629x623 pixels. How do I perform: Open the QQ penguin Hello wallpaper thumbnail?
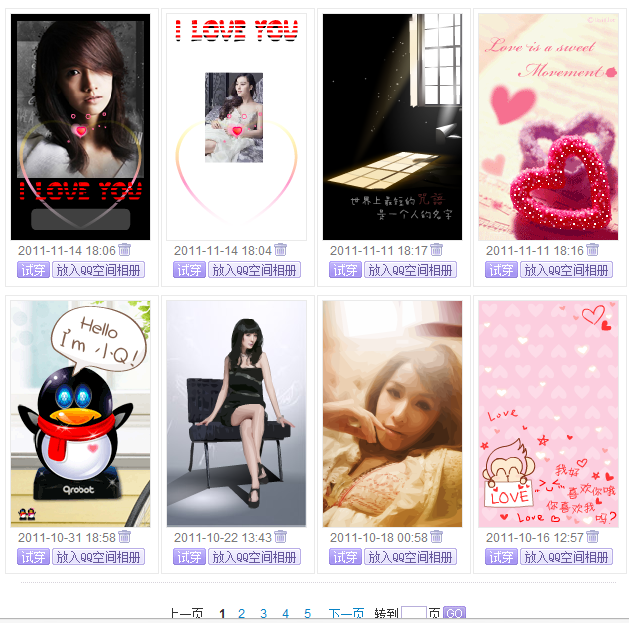coord(80,413)
